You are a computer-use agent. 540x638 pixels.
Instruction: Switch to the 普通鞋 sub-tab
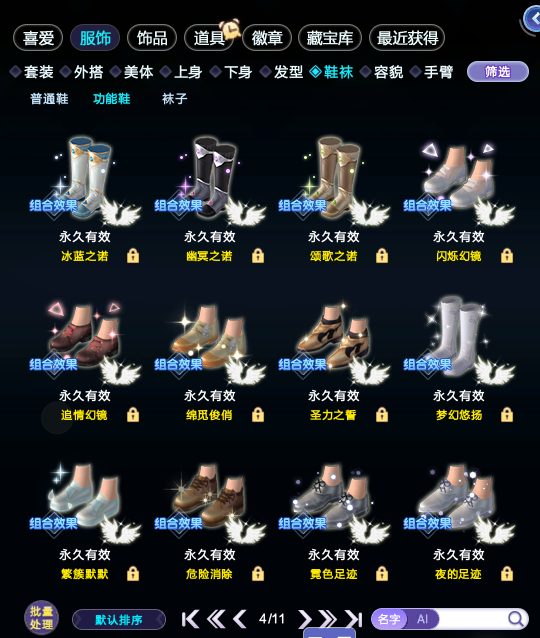tap(49, 98)
